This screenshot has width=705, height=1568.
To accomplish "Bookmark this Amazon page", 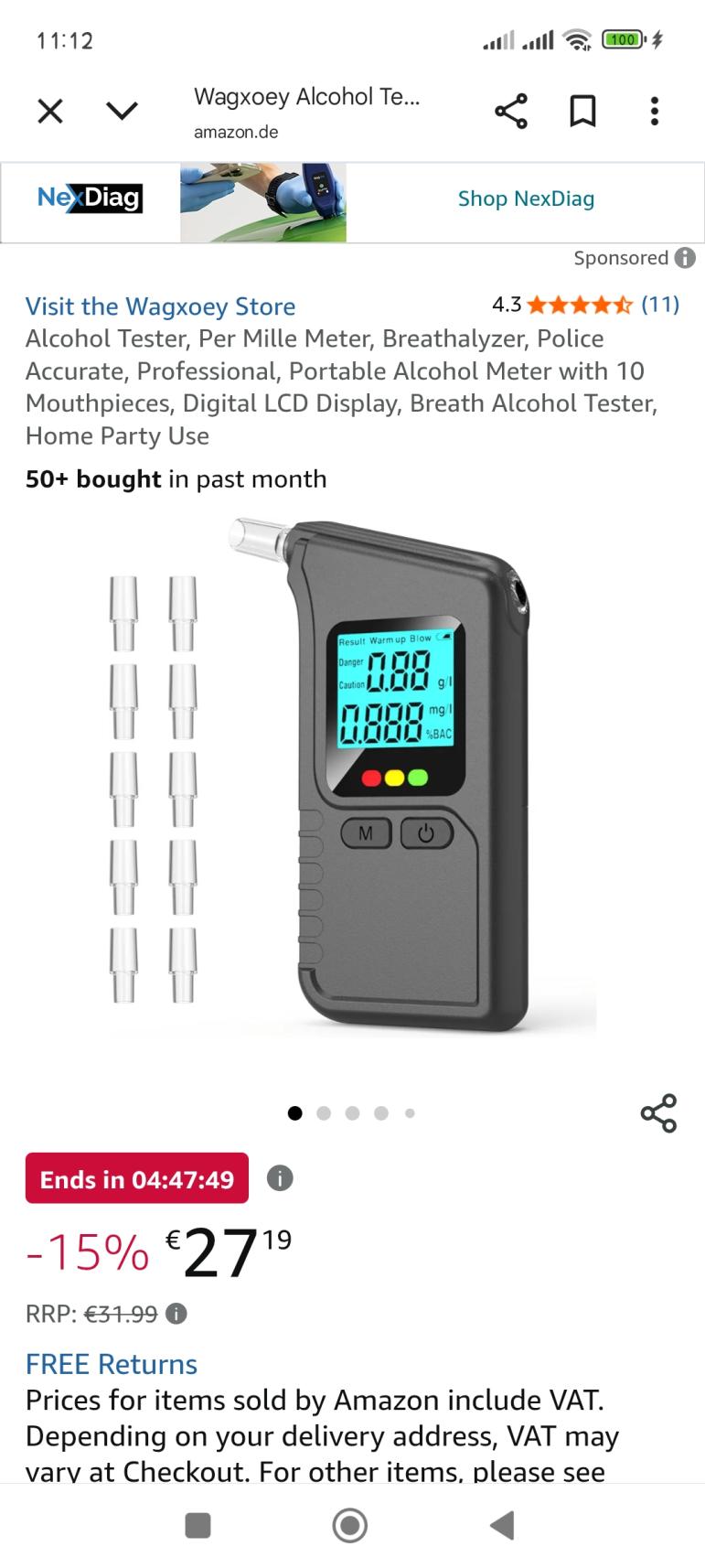I will pos(582,112).
